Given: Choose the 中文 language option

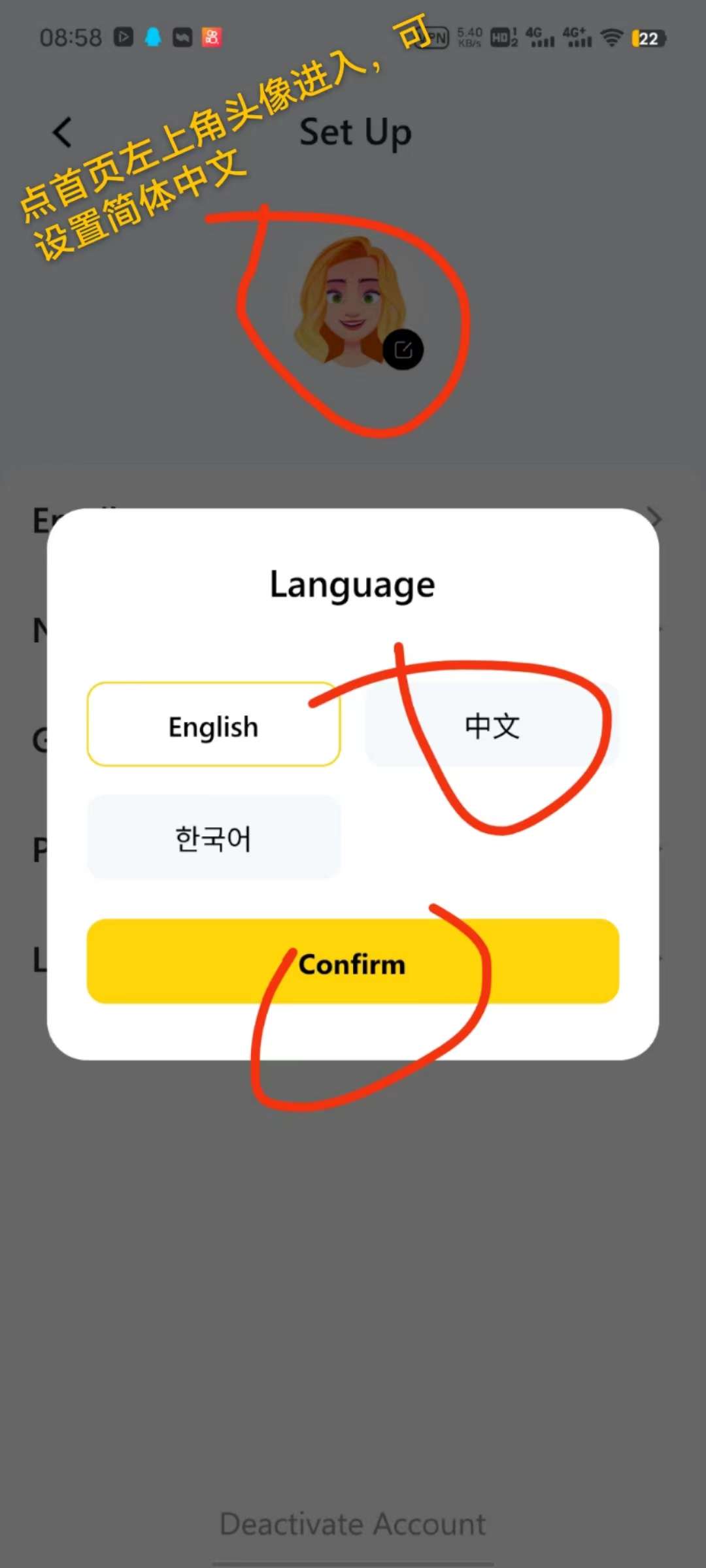Looking at the screenshot, I should click(x=492, y=725).
